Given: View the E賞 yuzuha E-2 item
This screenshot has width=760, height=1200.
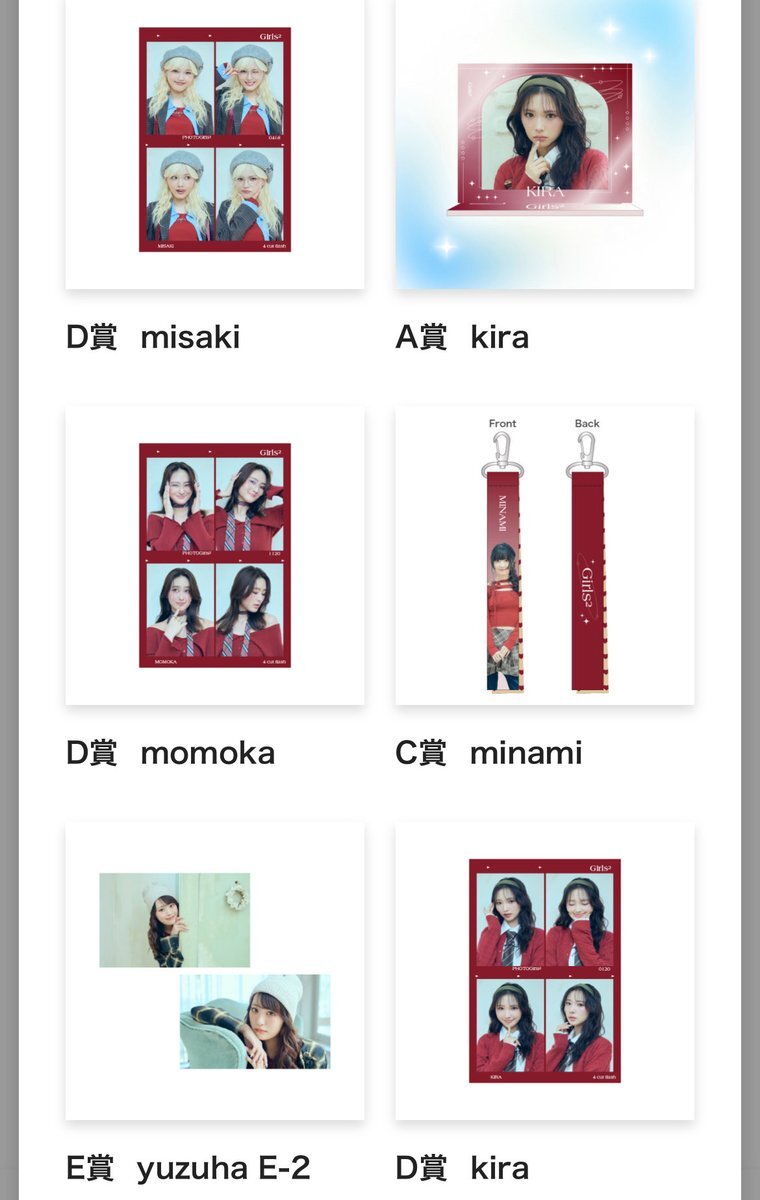Looking at the screenshot, I should click(214, 970).
